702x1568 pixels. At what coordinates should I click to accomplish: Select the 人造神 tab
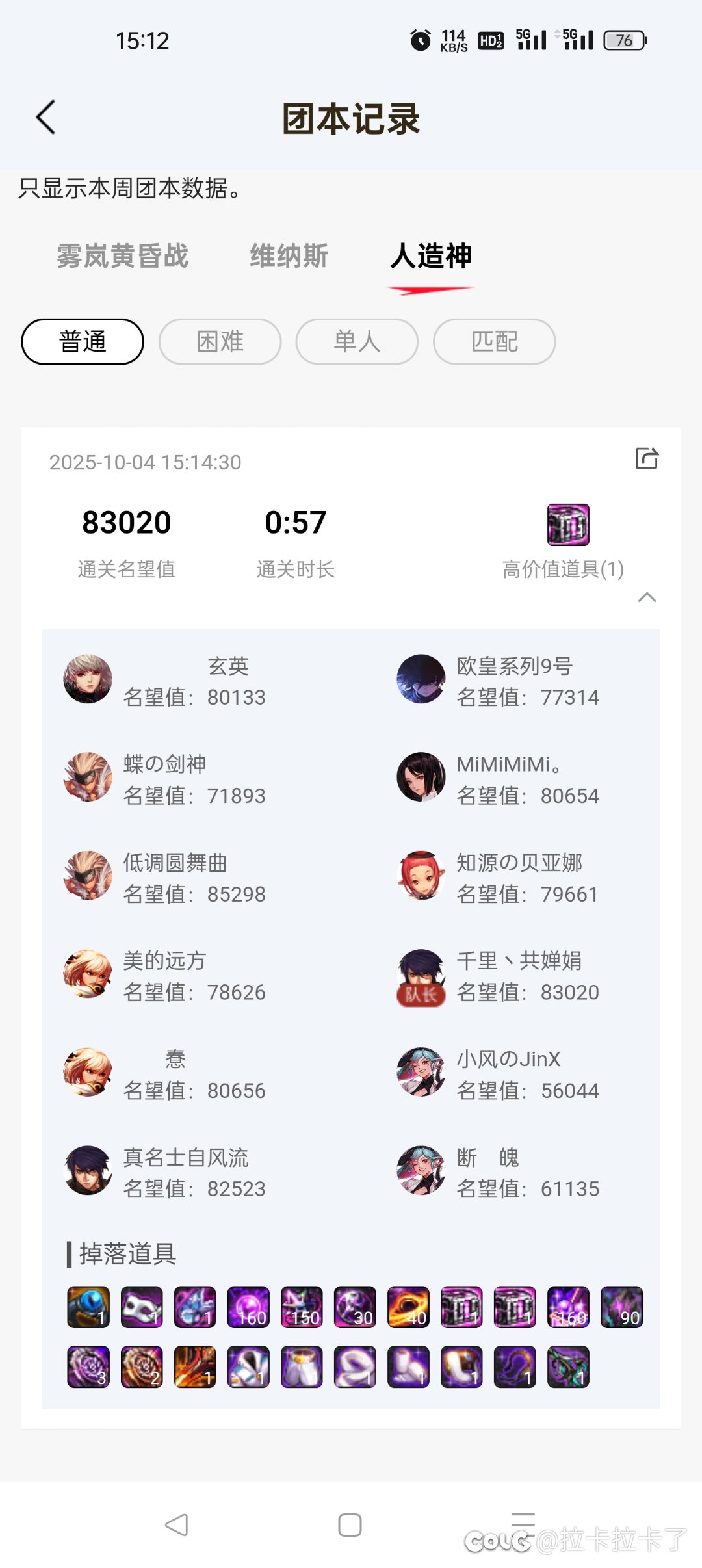431,256
